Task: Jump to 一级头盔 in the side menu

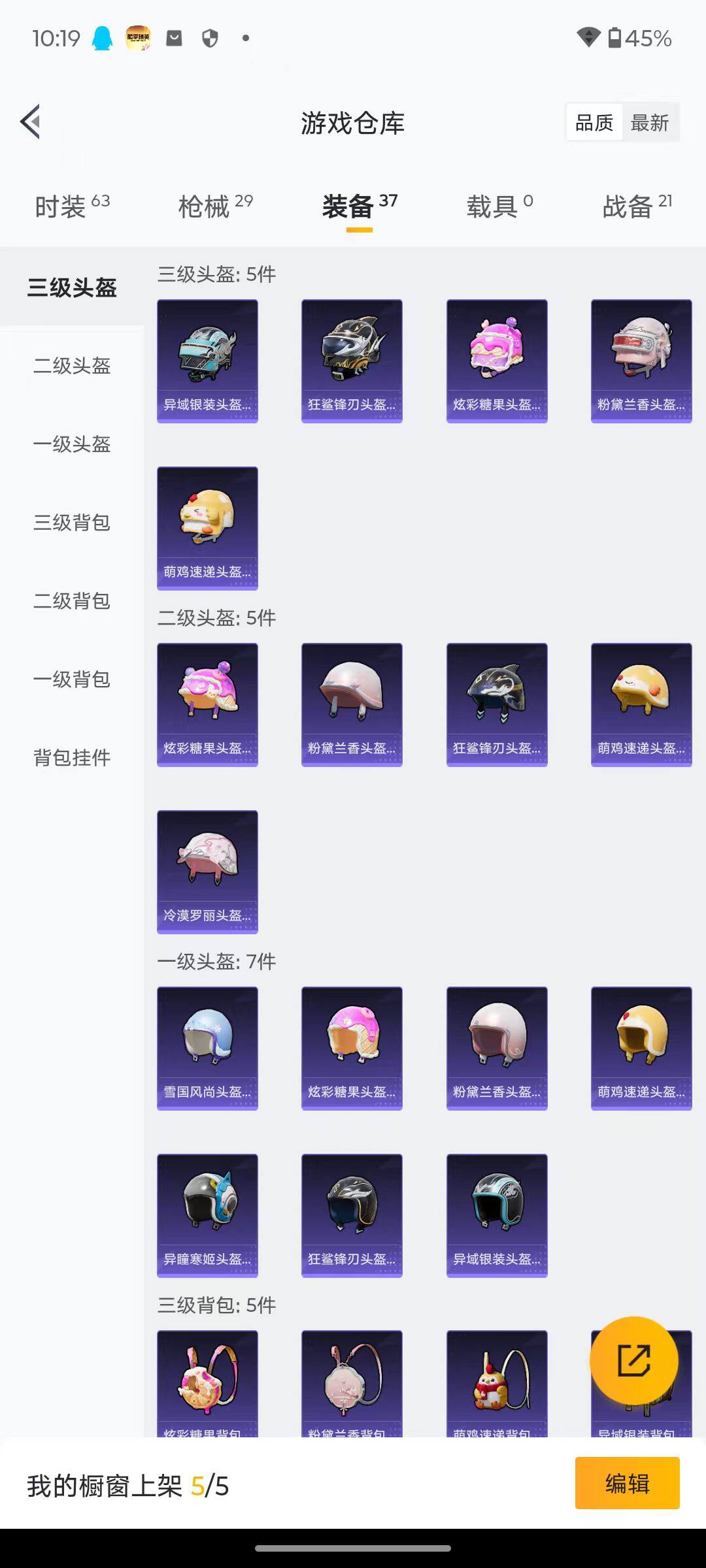Action: (72, 444)
